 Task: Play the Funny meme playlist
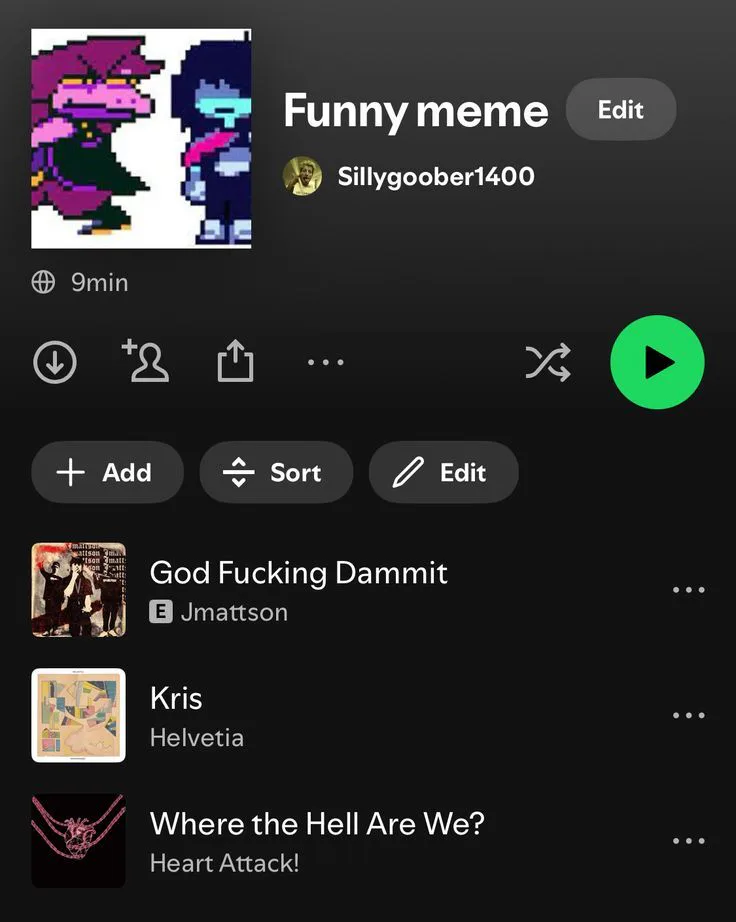pos(657,362)
